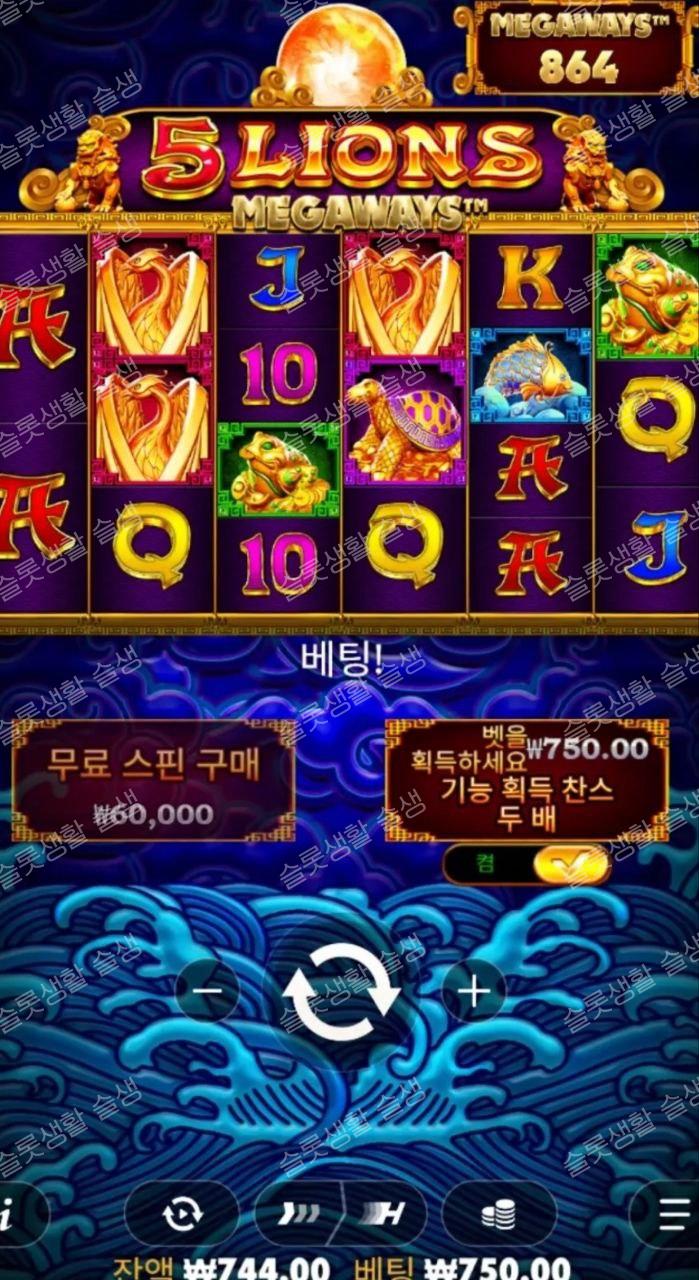The width and height of the screenshot is (699, 1280).
Task: Buy free spins for ₩60,000
Action: 153,781
